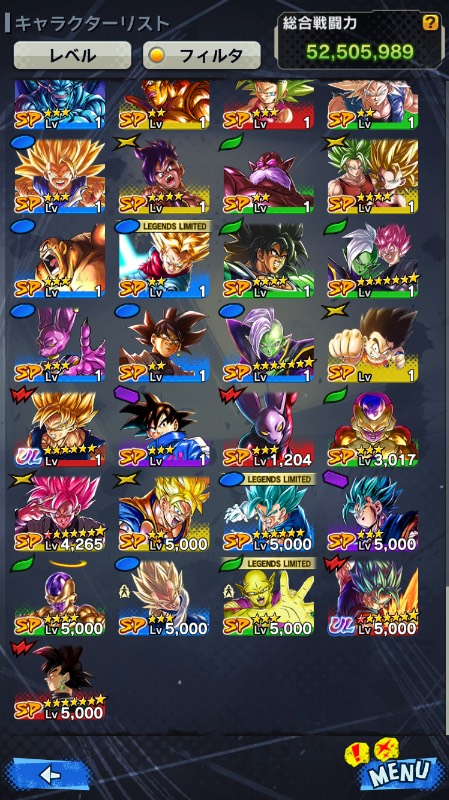Select the Zamasu and Rosé duo card
Screen dimensions: 449x800
372,260
